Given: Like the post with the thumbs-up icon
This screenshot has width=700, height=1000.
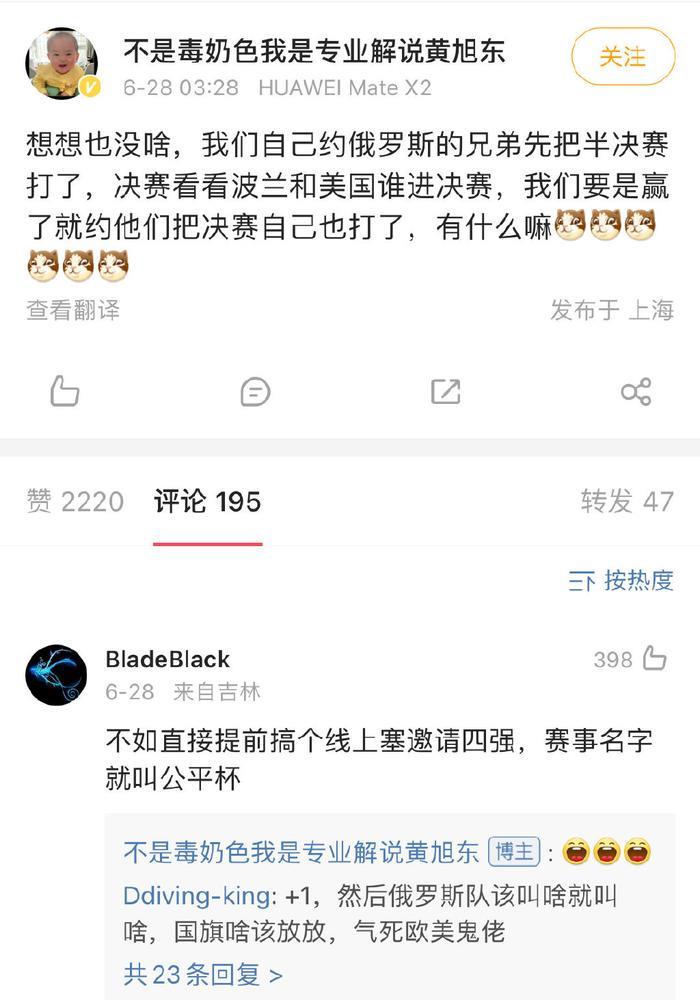Looking at the screenshot, I should point(65,391).
